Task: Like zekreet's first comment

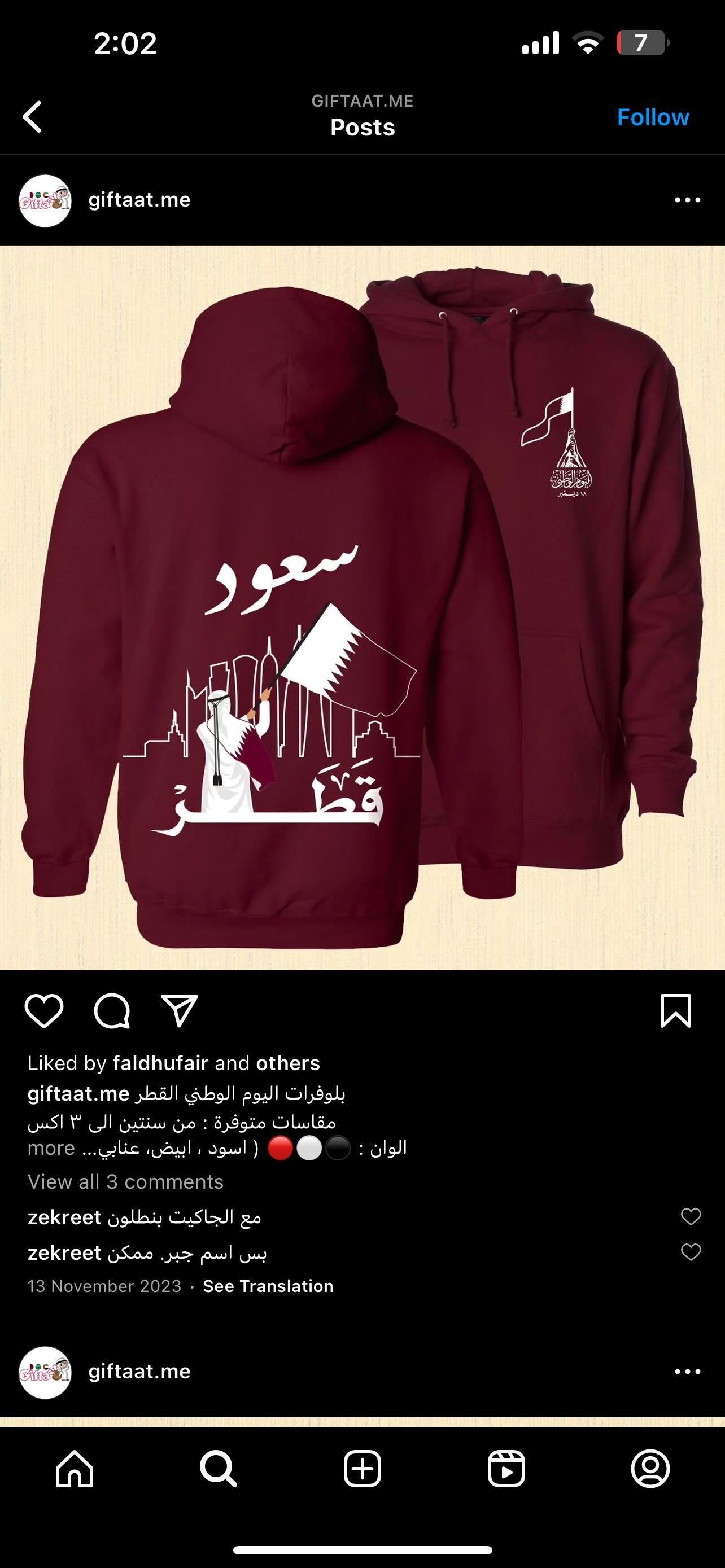Action: pyautogui.click(x=691, y=1217)
